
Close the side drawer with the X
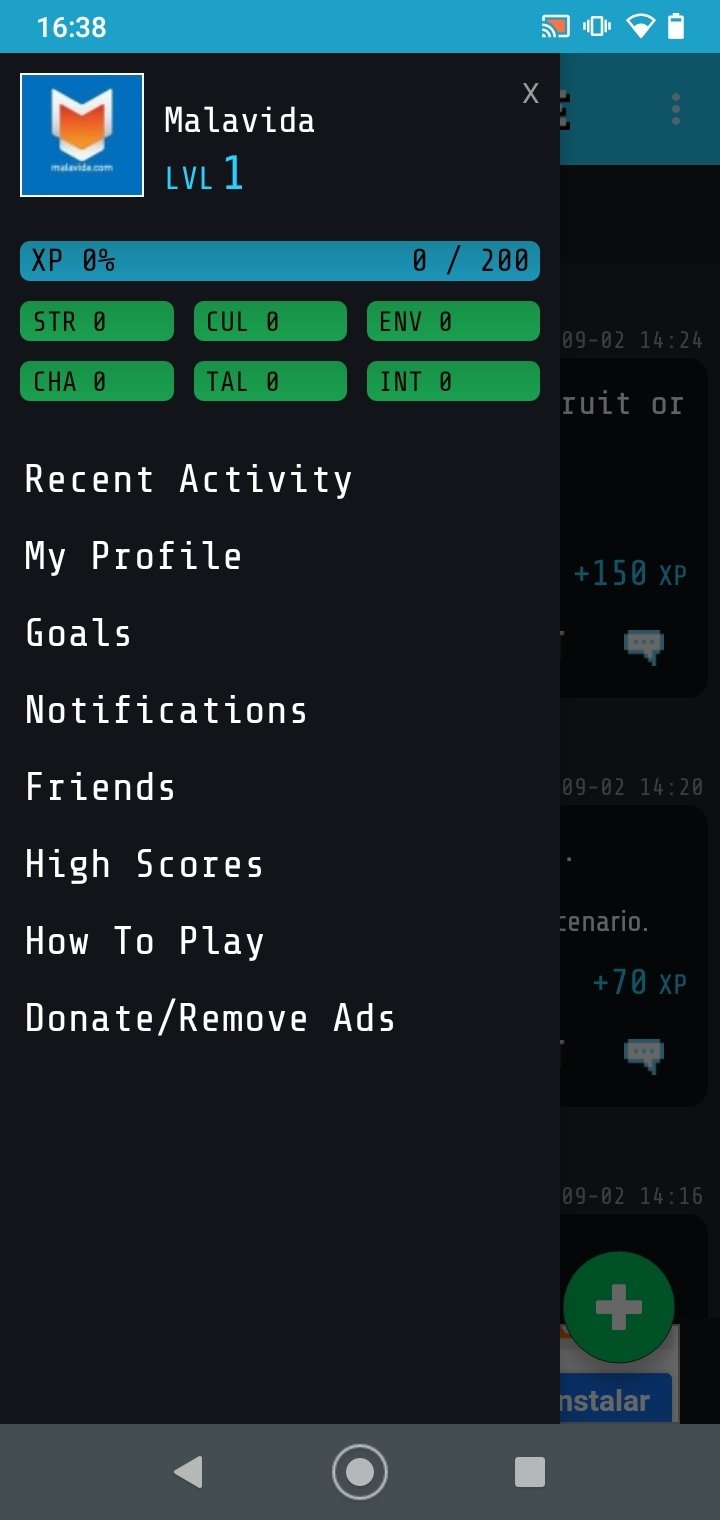point(530,94)
